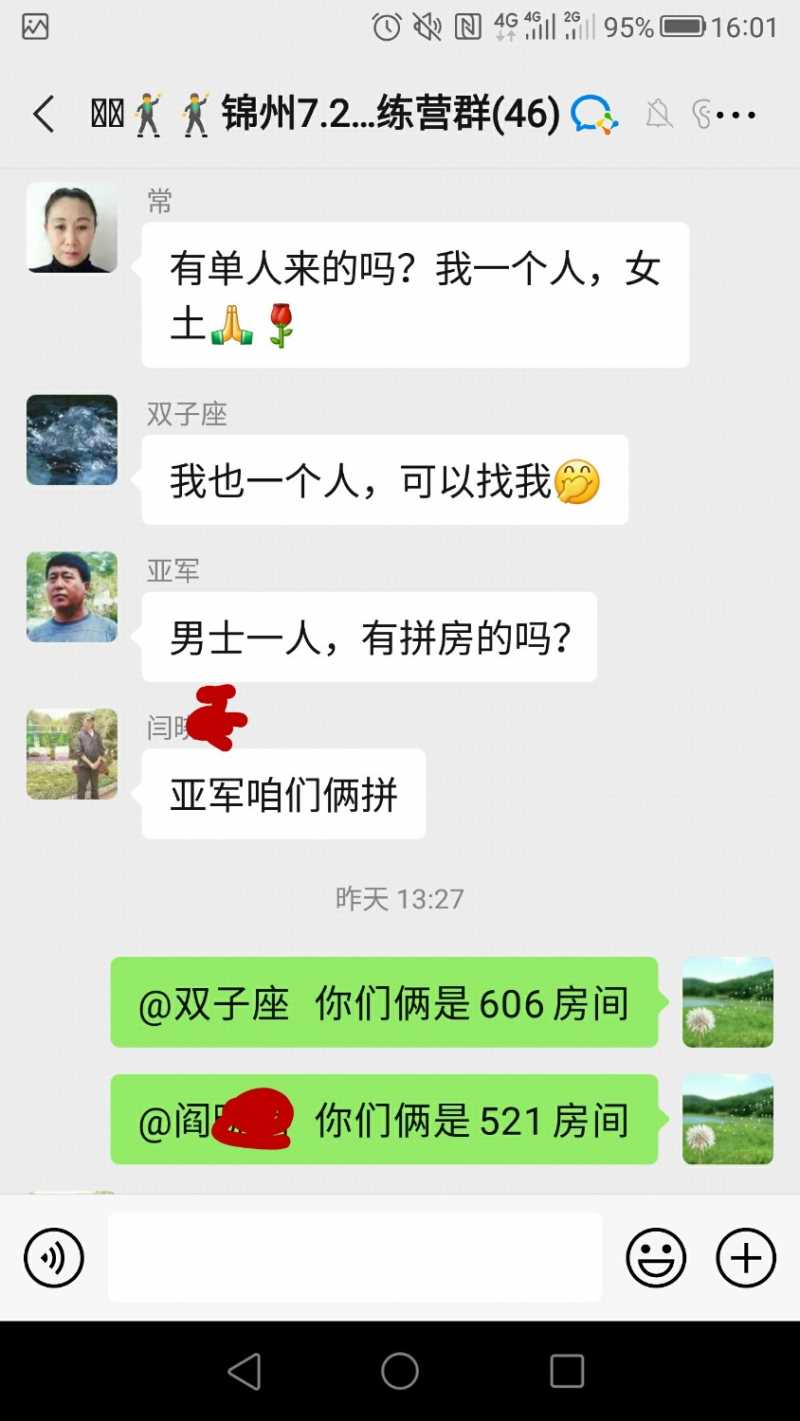Tap the message text field
Viewport: 800px width, 1421px height.
point(355,1257)
